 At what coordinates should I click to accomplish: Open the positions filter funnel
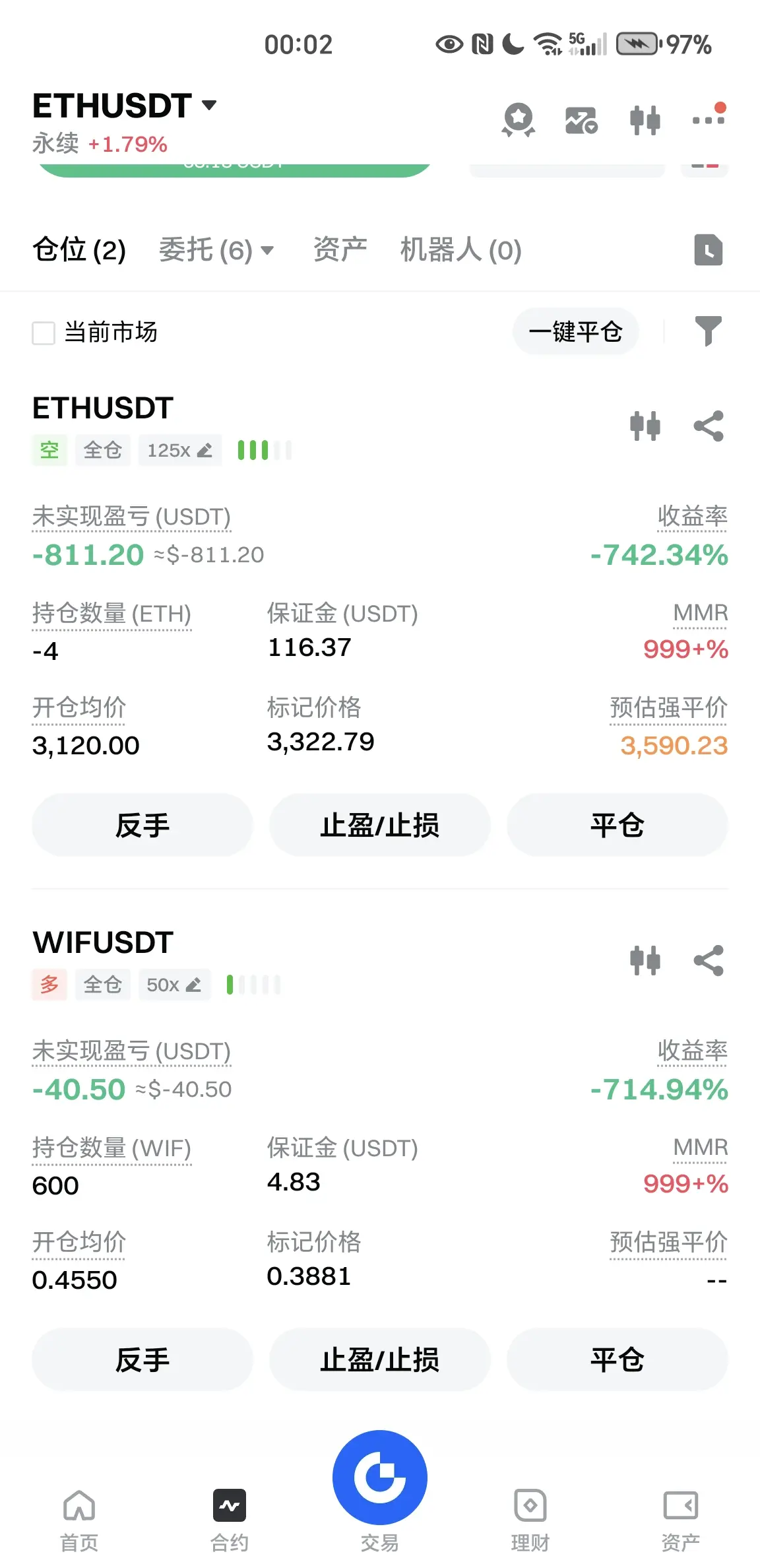pos(708,331)
